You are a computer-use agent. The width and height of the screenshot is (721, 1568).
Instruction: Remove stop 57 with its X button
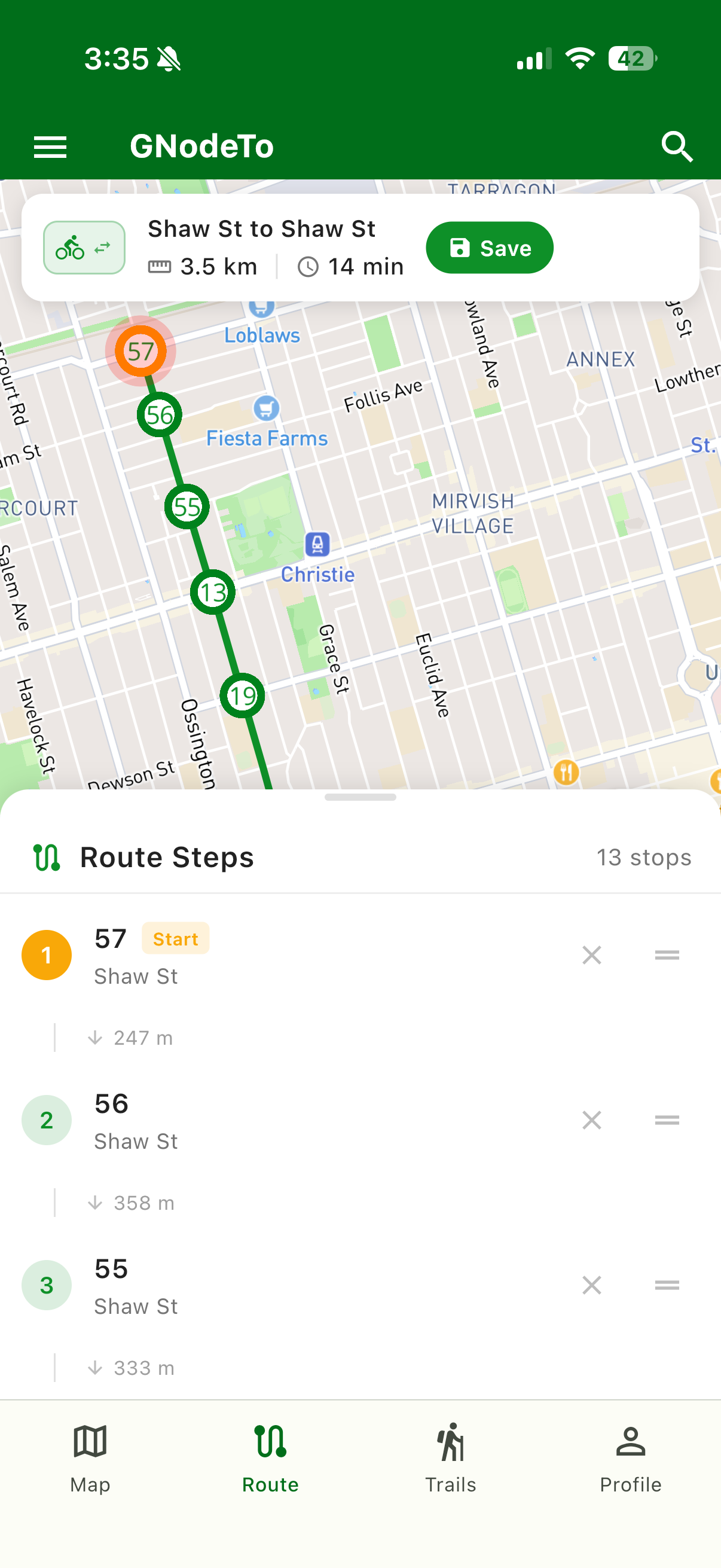pos(591,954)
